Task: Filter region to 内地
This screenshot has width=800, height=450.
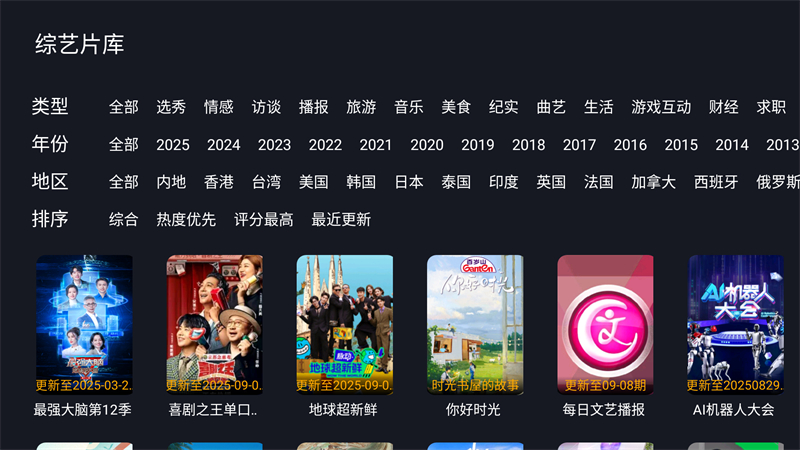Action: point(171,182)
